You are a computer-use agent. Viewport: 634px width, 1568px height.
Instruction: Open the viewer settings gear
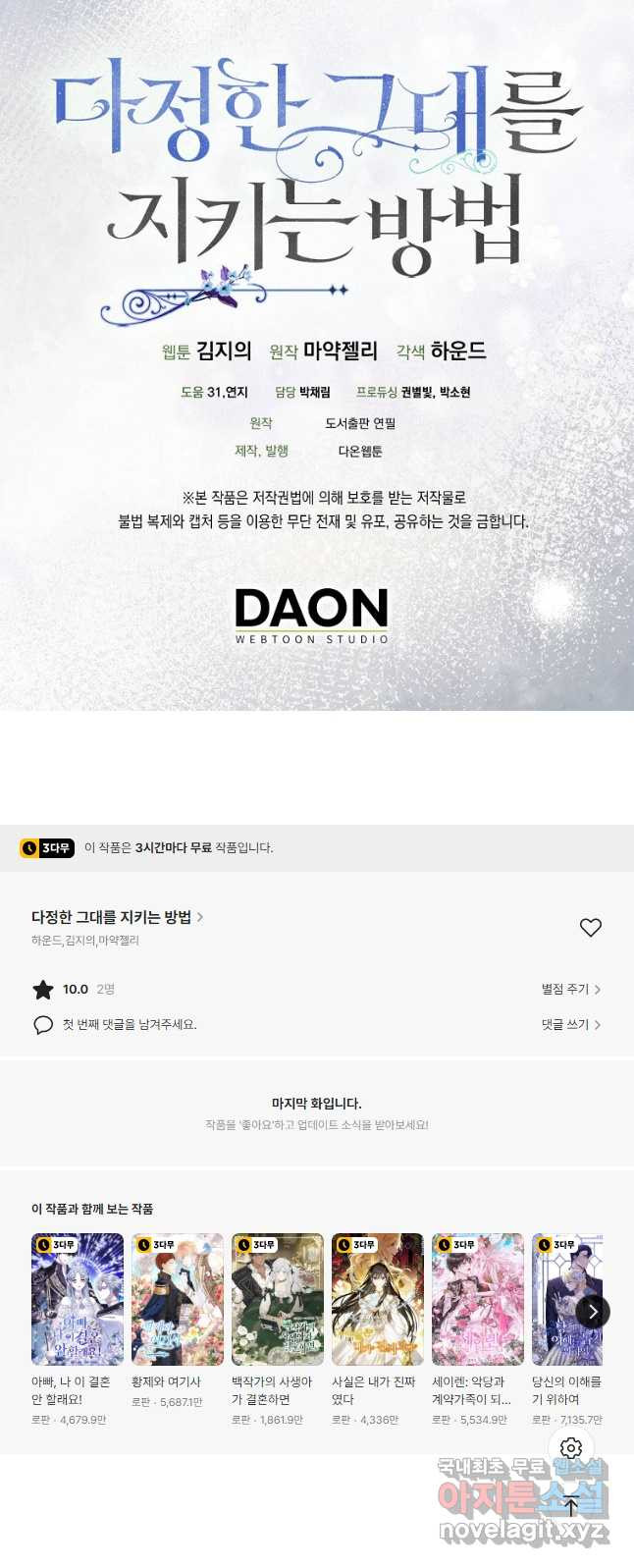(571, 1448)
